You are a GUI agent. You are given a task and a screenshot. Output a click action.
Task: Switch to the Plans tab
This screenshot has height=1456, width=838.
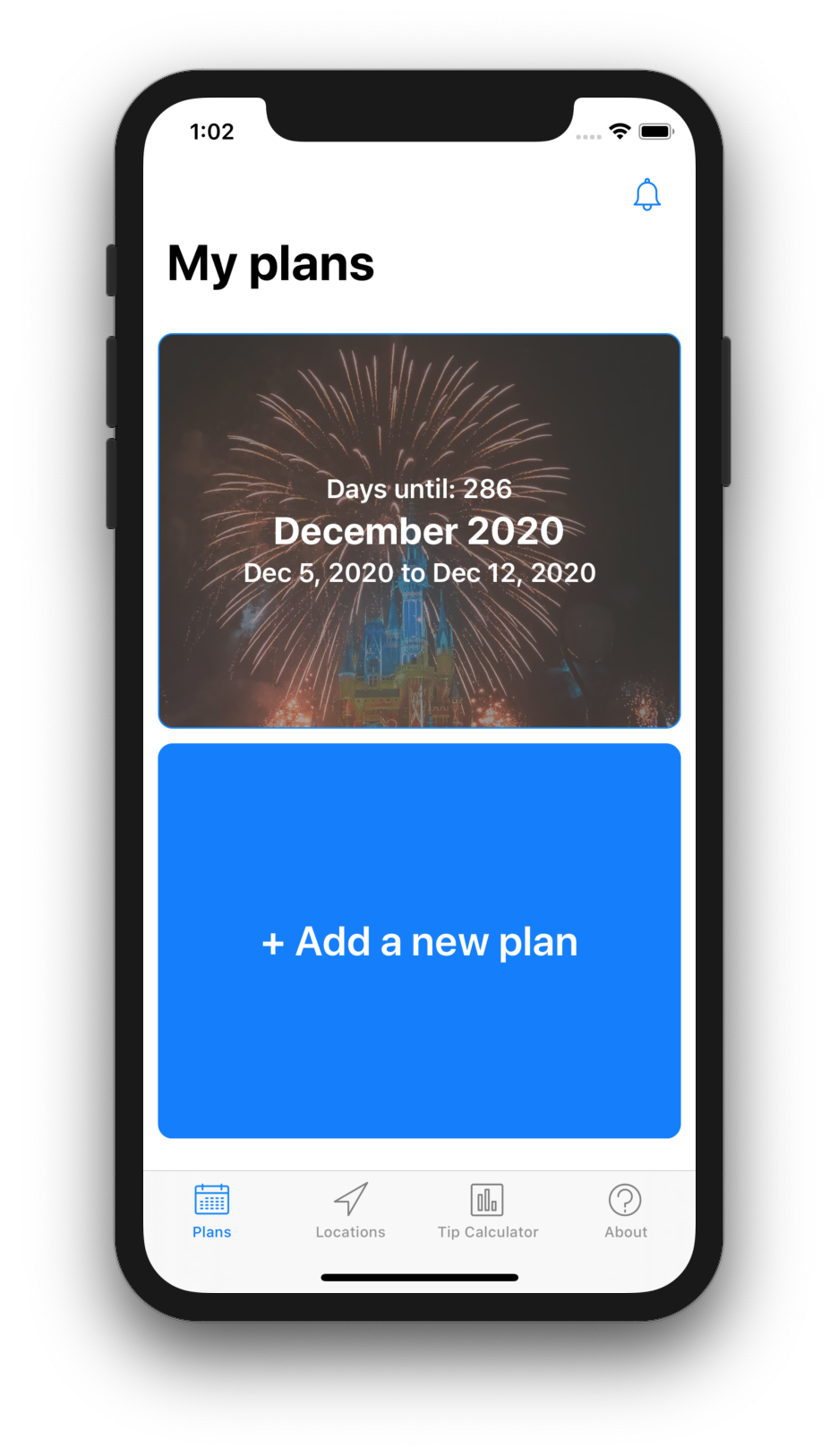coord(212,1212)
